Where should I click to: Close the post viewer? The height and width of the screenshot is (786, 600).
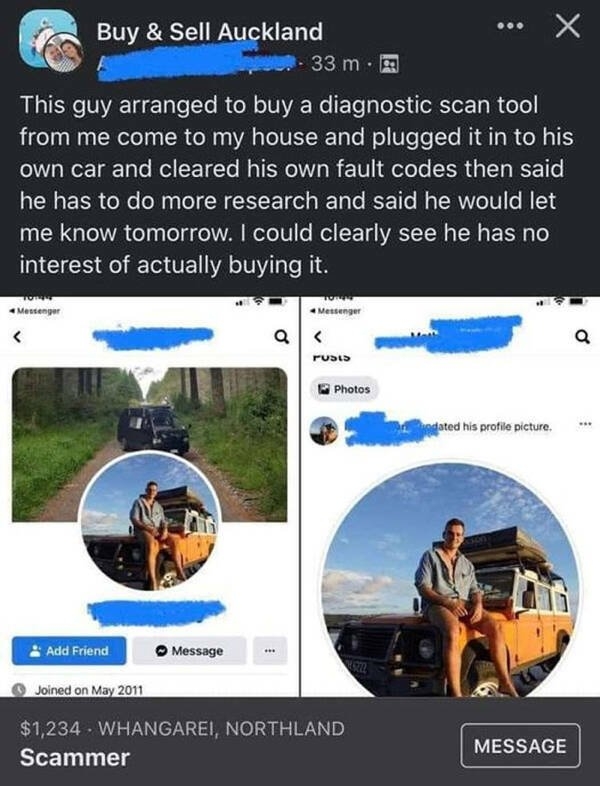[567, 29]
